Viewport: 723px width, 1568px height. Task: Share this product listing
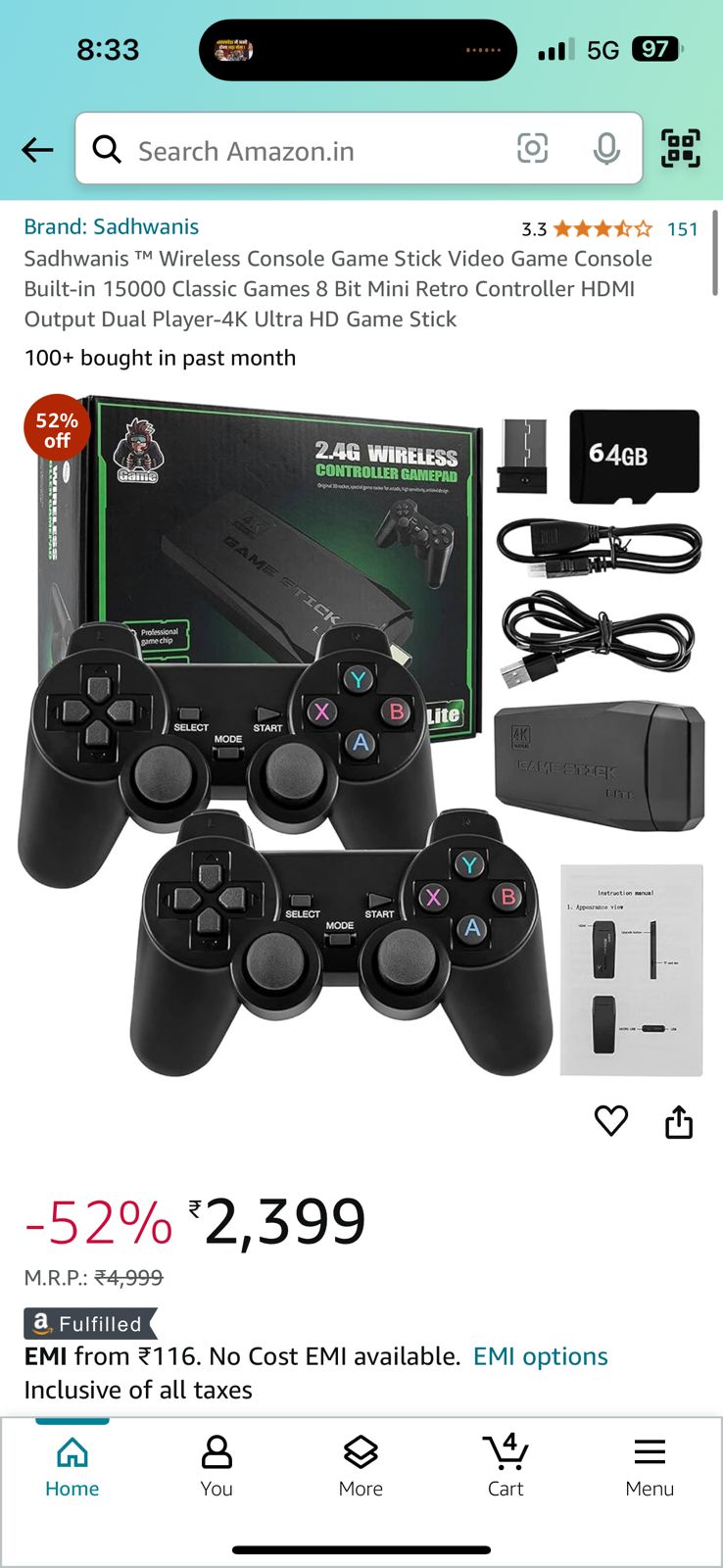click(x=679, y=1121)
